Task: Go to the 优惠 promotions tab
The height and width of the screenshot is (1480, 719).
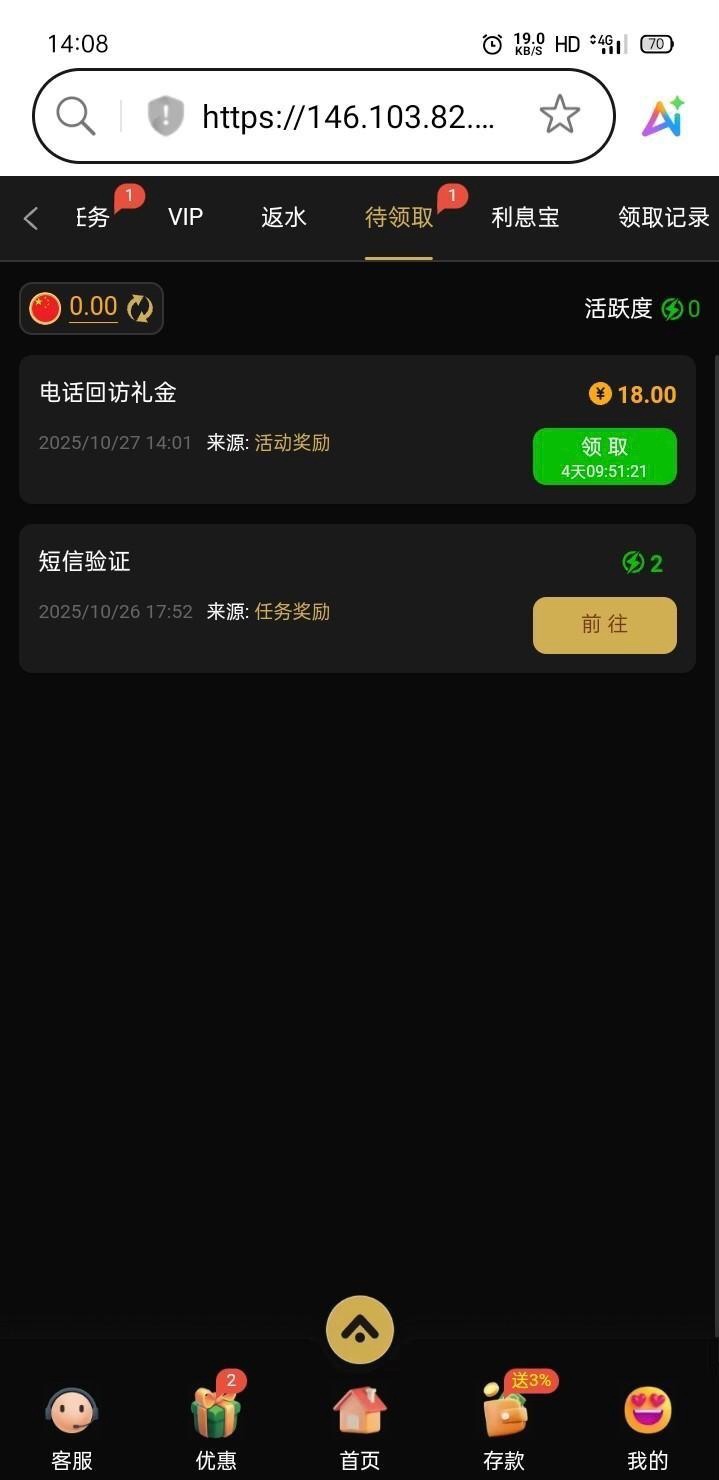Action: point(216,1430)
